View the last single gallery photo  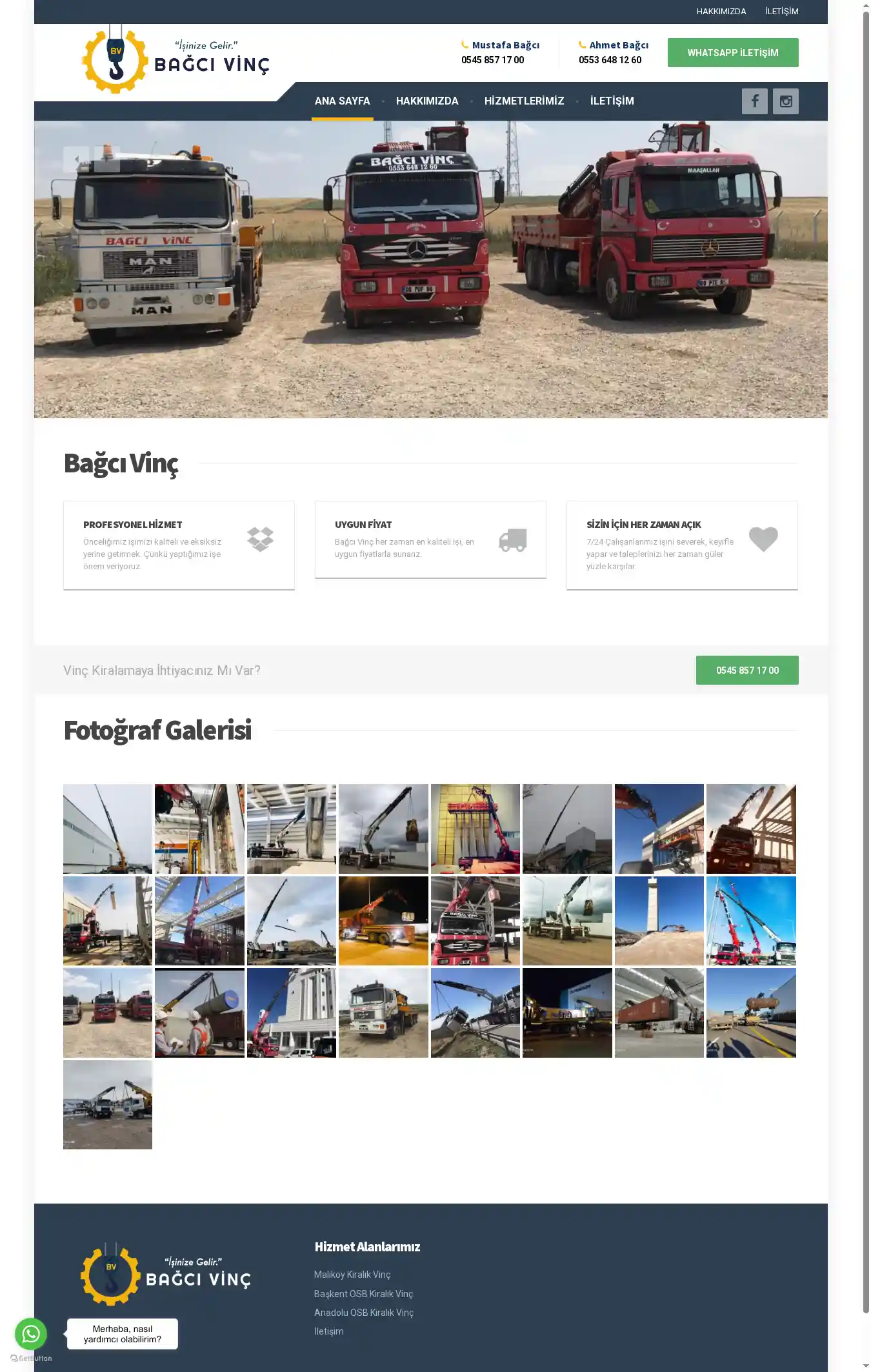click(108, 1104)
